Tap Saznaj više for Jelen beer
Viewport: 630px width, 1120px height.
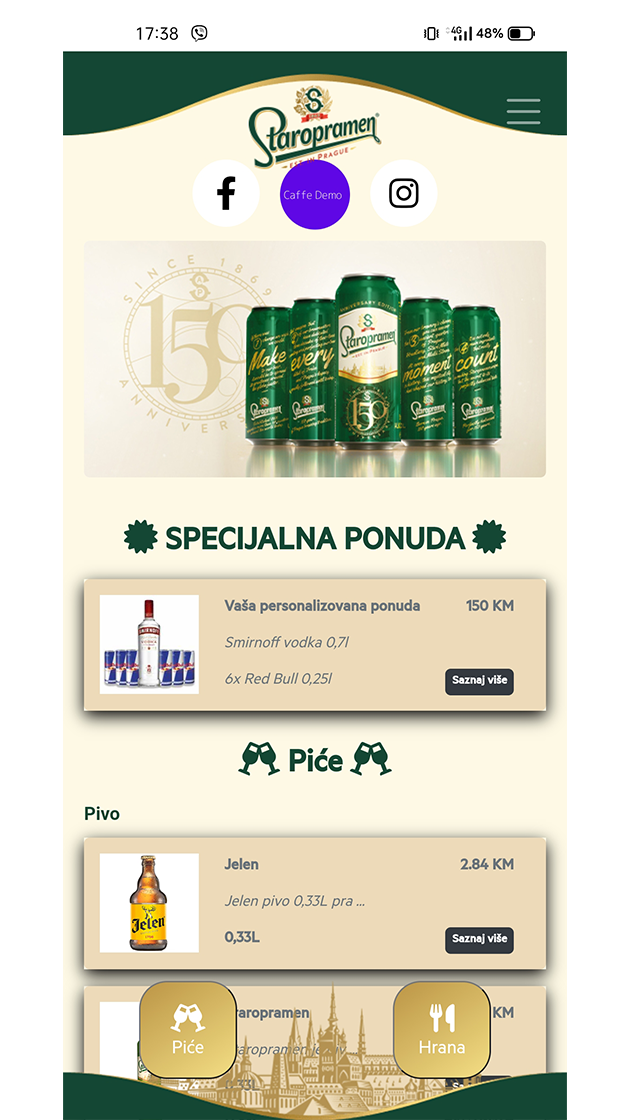point(479,940)
